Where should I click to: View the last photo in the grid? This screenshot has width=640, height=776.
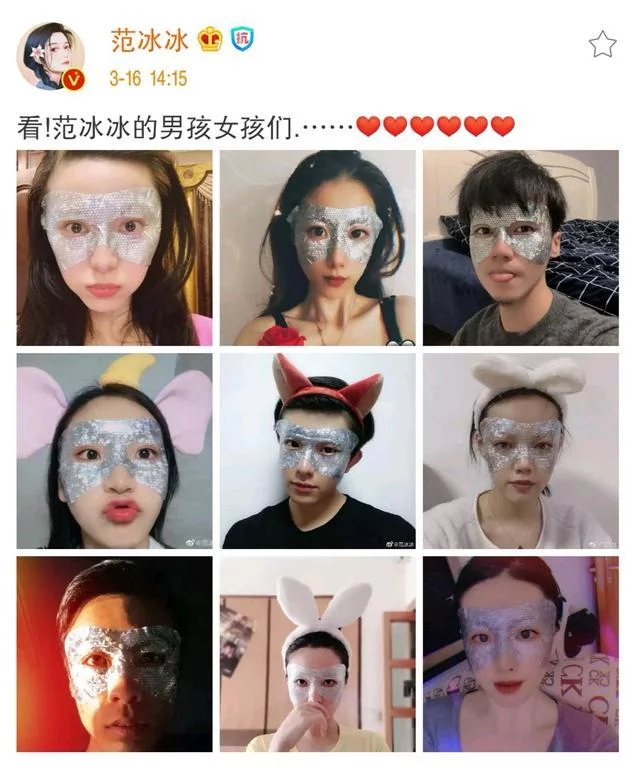(x=520, y=654)
